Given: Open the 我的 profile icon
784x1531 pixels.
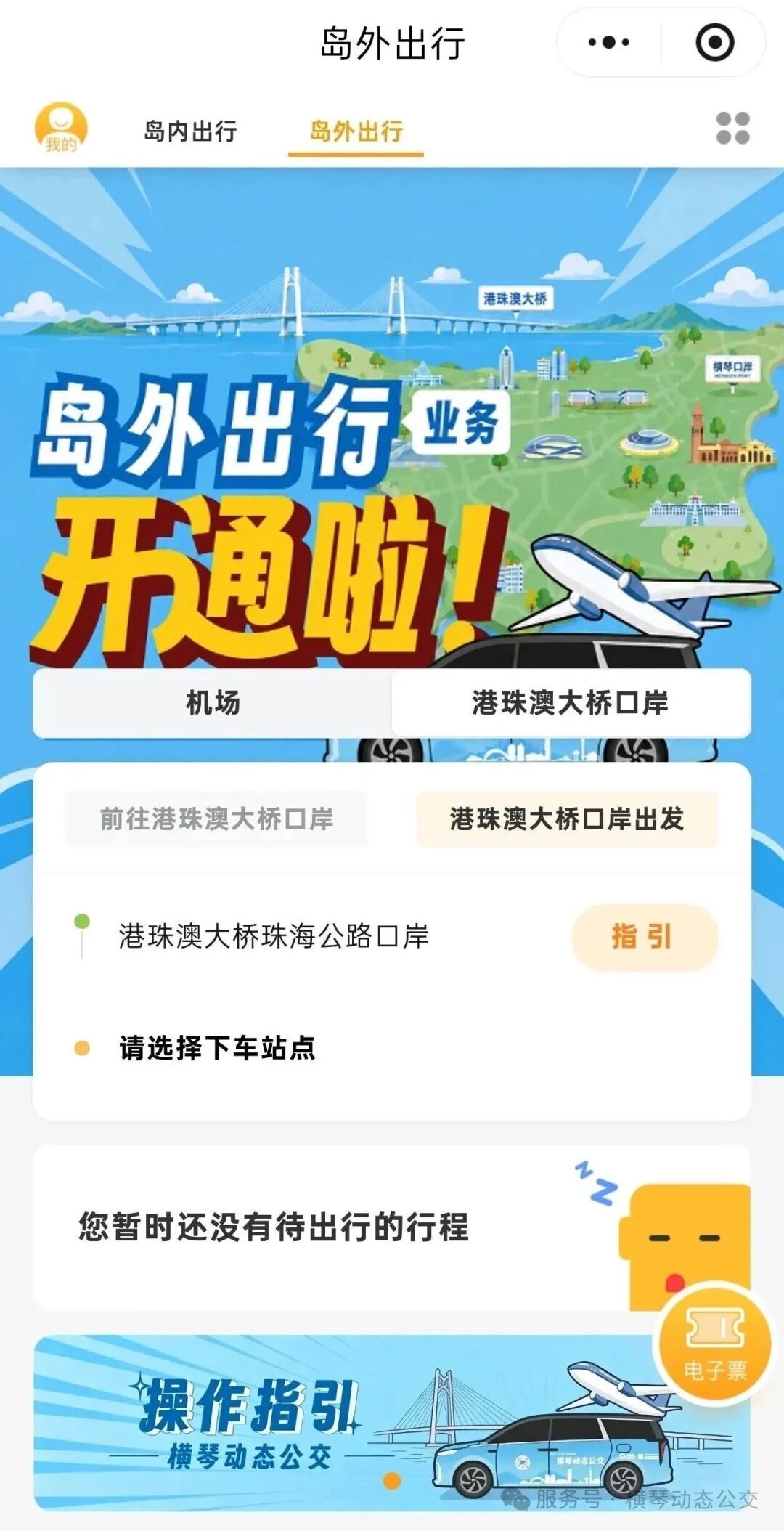Looking at the screenshot, I should point(61,129).
